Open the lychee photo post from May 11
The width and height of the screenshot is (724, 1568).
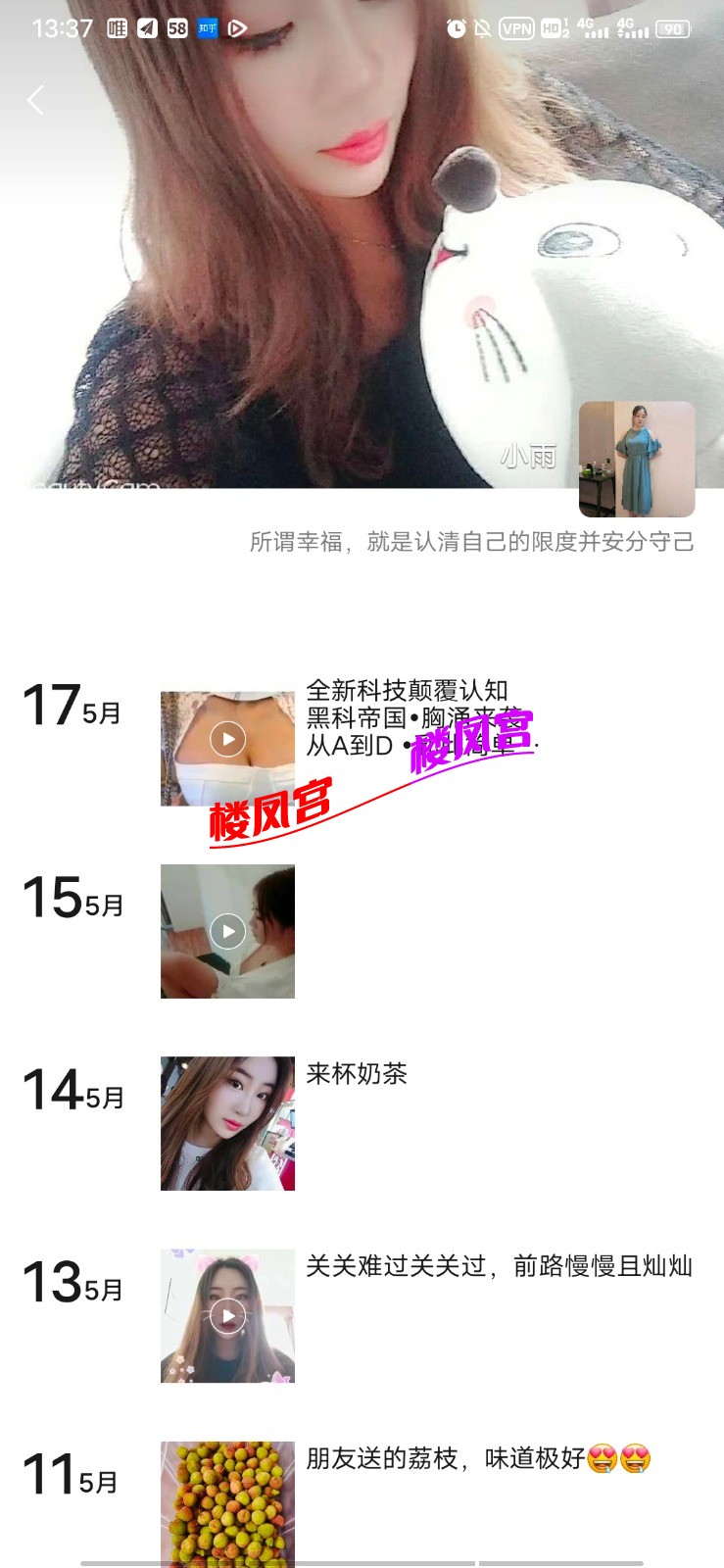227,1501
